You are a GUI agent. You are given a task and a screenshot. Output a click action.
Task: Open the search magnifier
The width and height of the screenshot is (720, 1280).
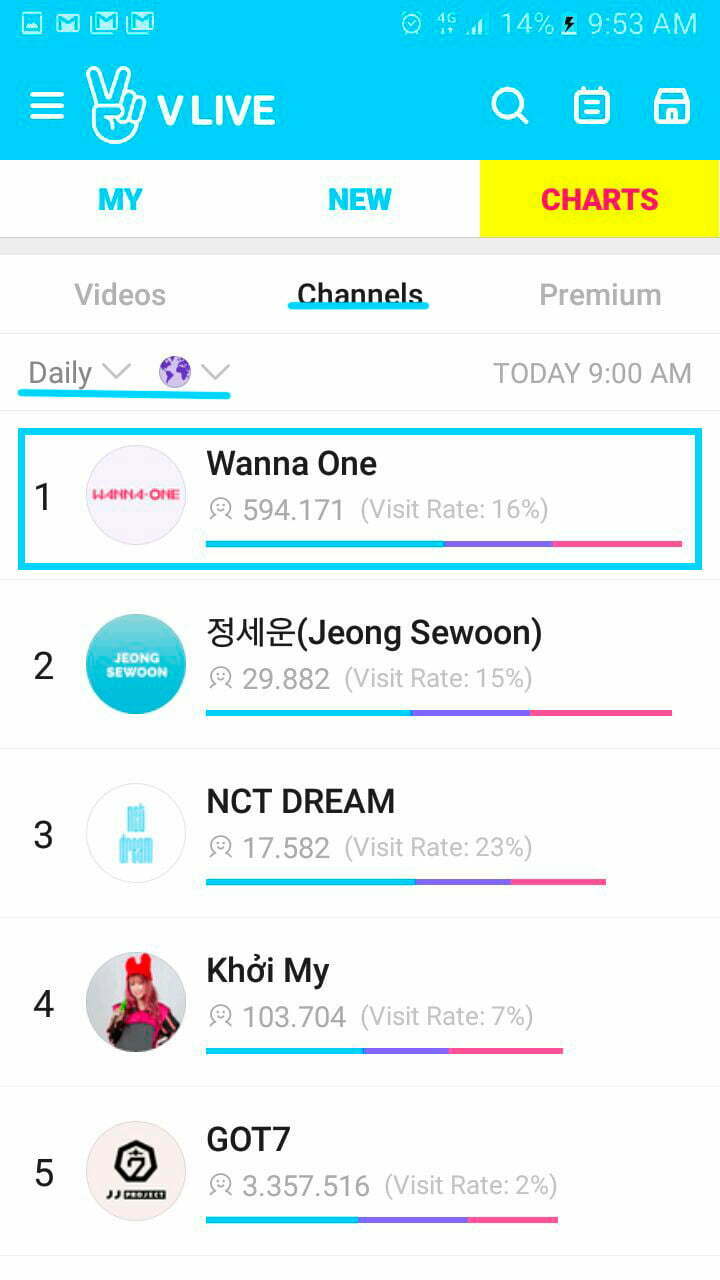click(509, 105)
